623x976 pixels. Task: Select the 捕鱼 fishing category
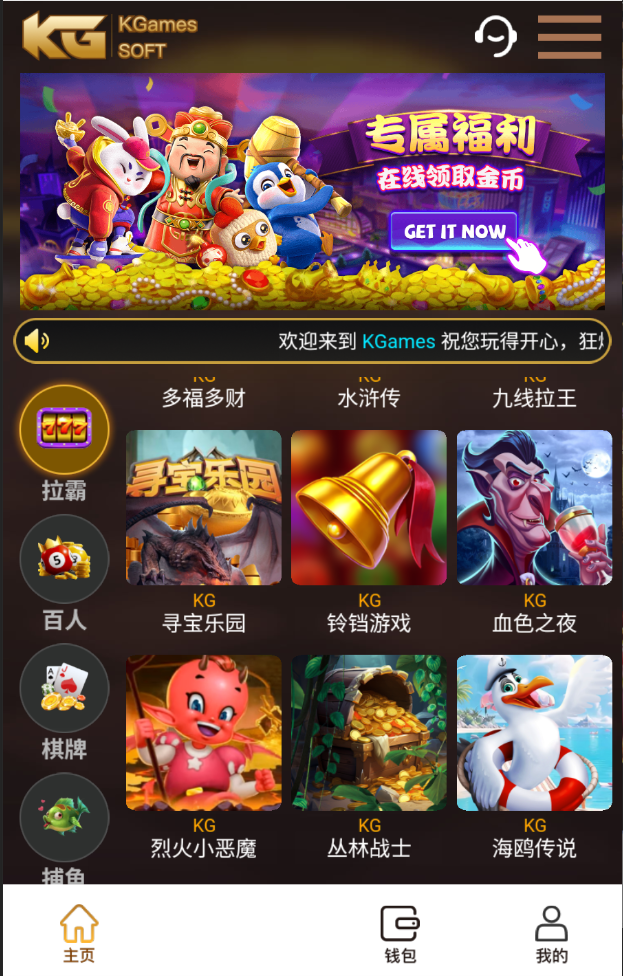(64, 818)
